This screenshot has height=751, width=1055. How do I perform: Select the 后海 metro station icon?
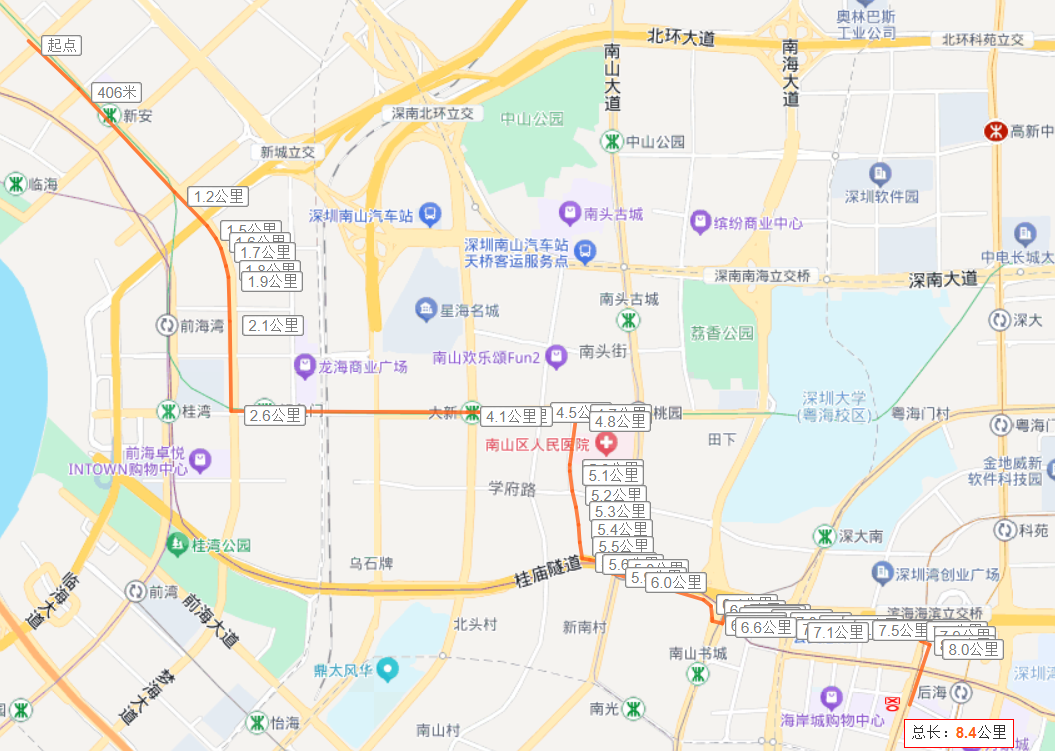coord(961,692)
